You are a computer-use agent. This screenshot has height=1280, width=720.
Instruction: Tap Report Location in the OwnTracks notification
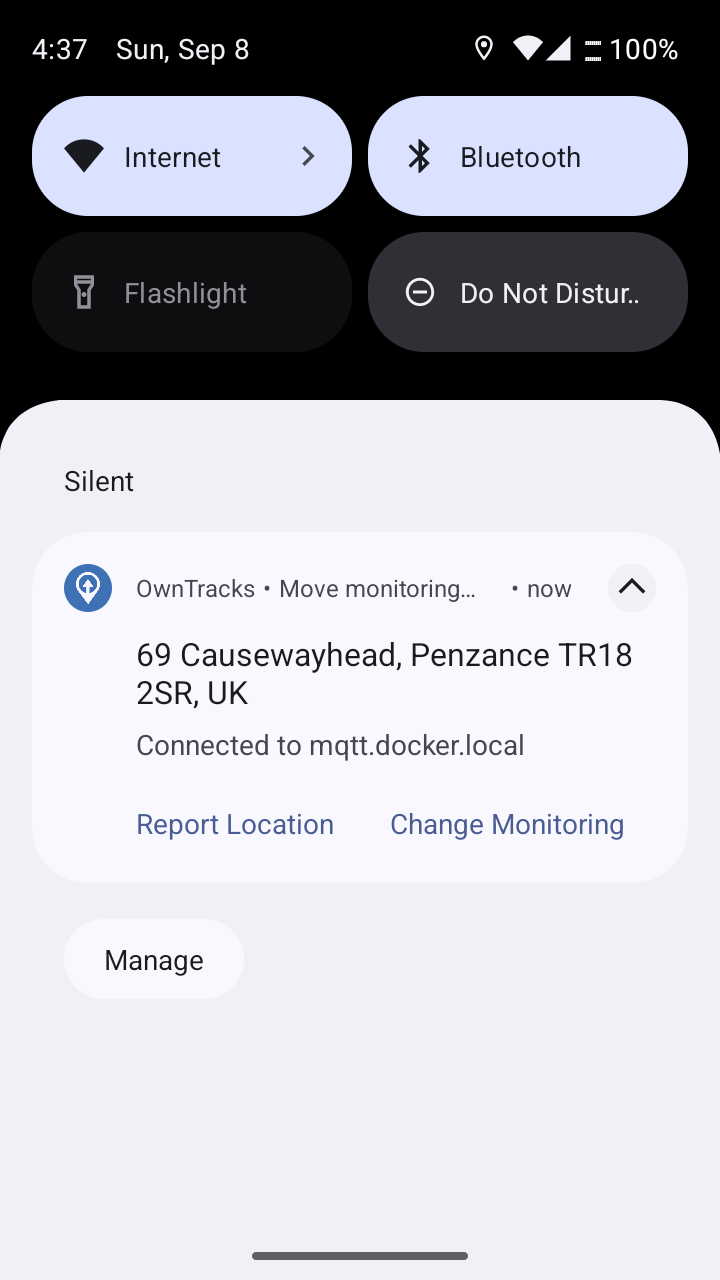coord(235,824)
